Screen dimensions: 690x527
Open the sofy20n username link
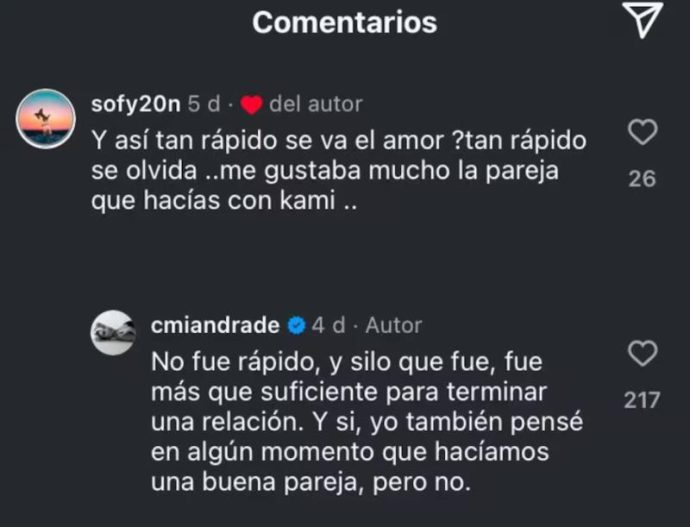click(132, 103)
